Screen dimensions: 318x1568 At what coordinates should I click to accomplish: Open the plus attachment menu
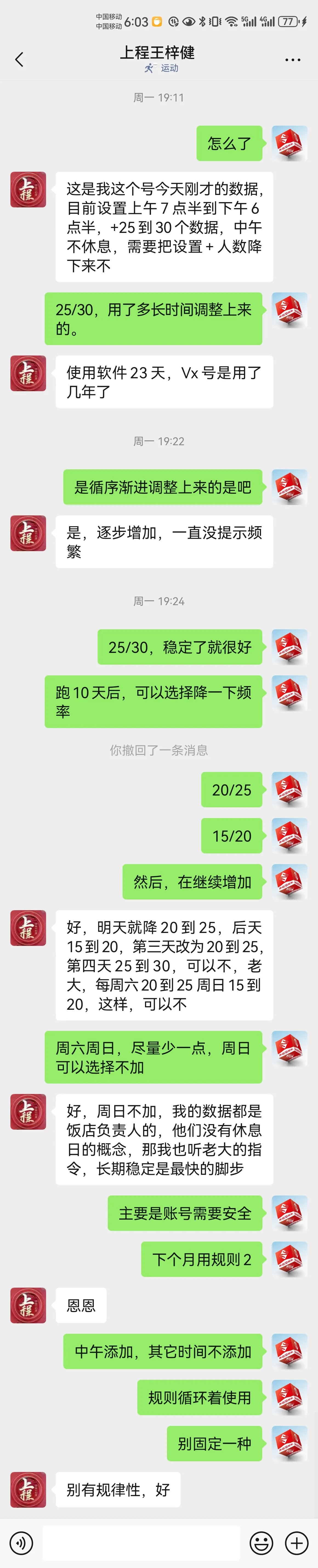click(x=297, y=1542)
